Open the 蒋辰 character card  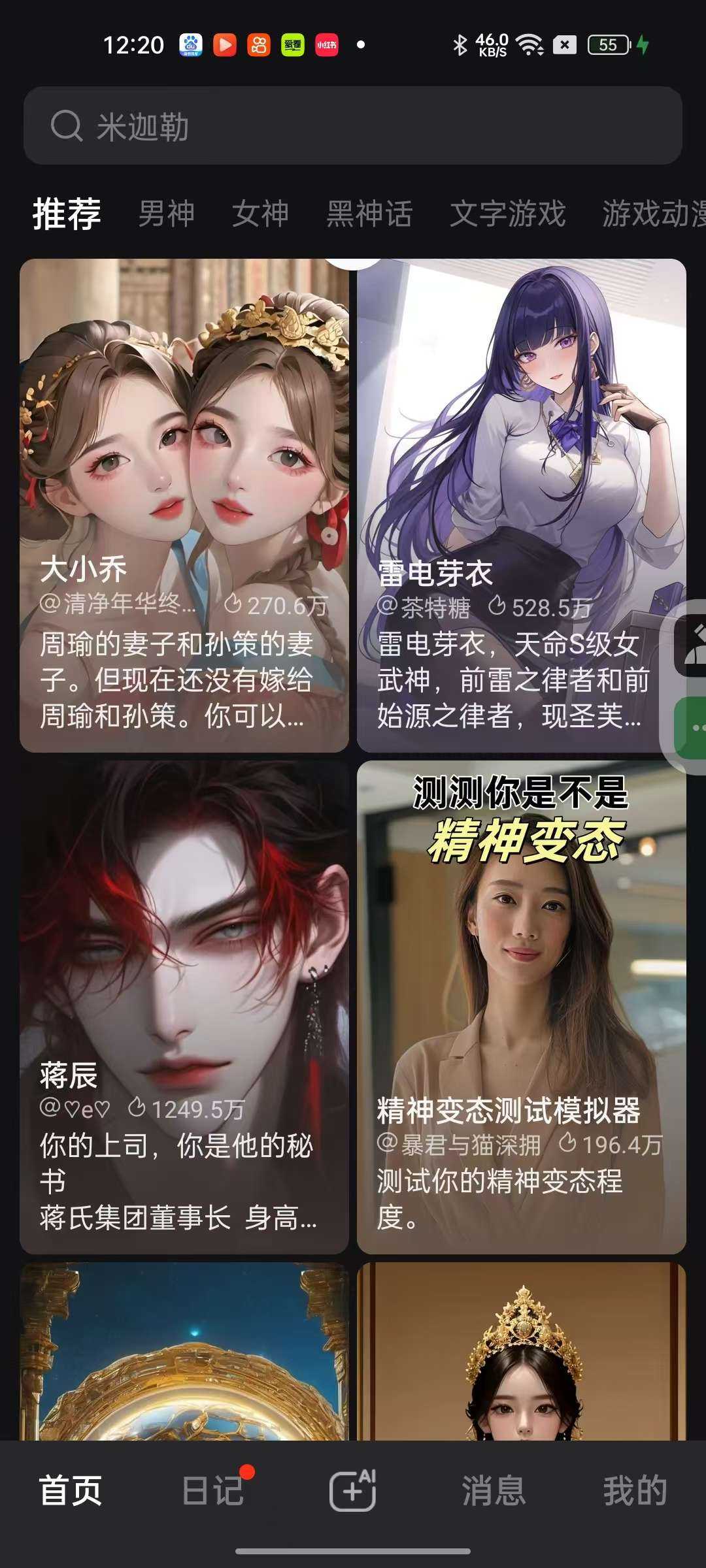(x=184, y=1006)
